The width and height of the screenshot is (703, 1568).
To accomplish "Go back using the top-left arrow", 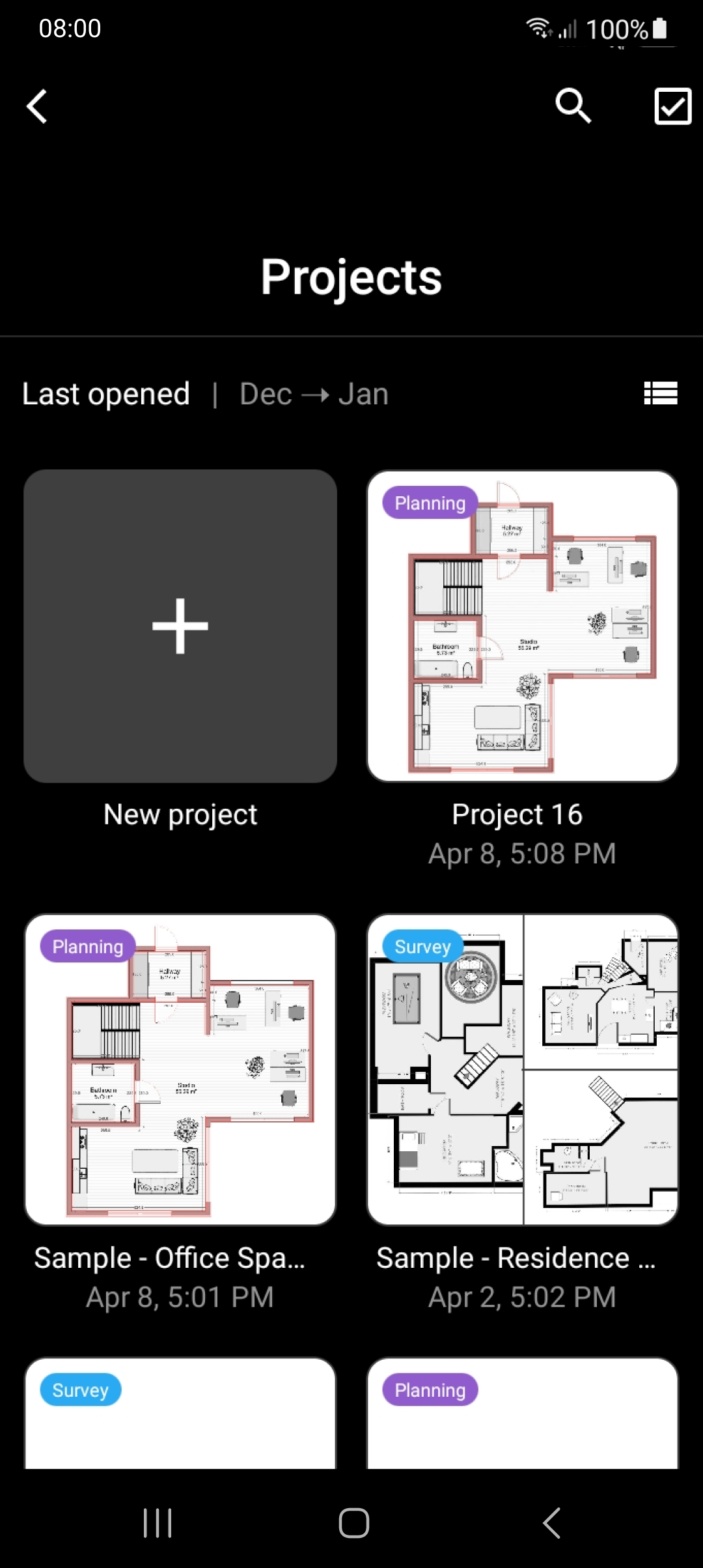I will [37, 106].
